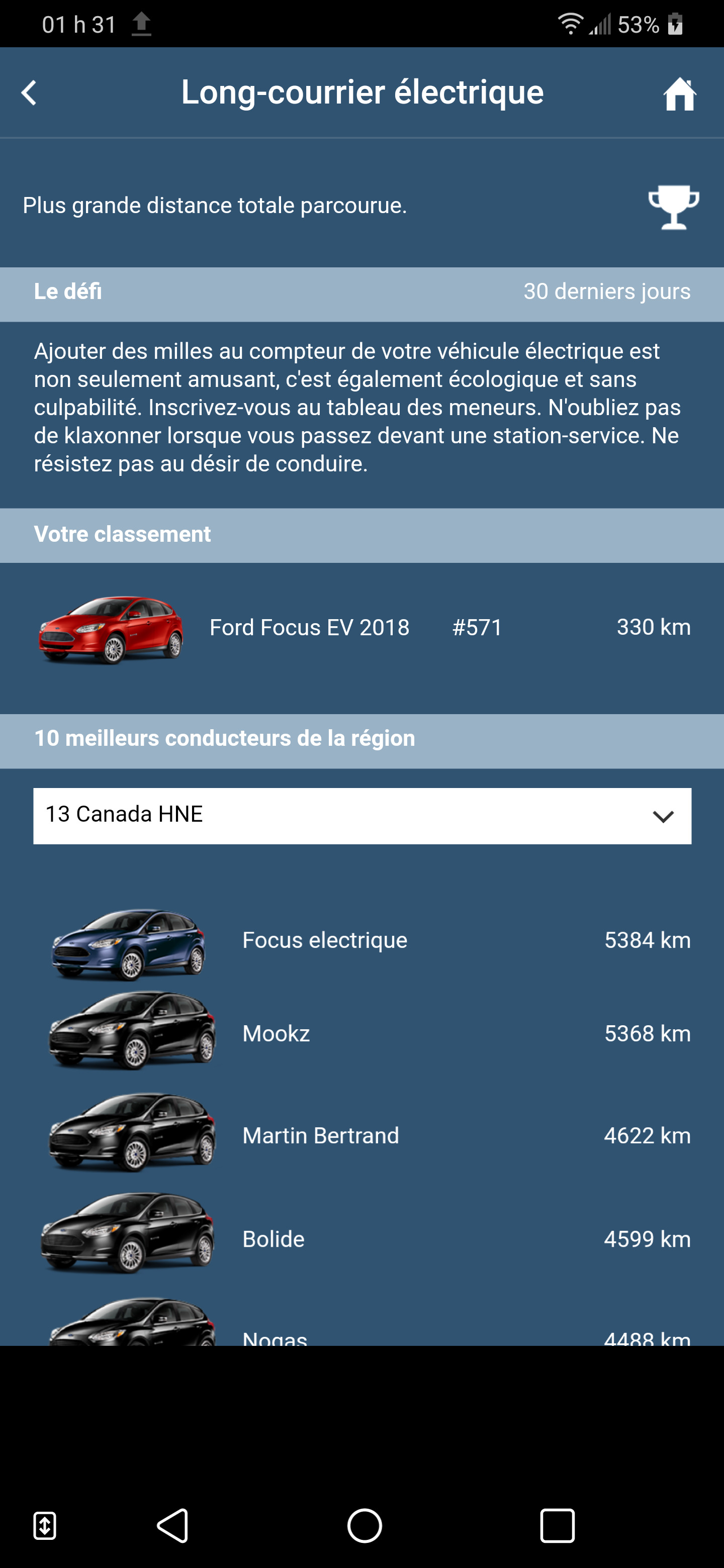Tap the trophy icon
The image size is (724, 1568).
pos(673,207)
